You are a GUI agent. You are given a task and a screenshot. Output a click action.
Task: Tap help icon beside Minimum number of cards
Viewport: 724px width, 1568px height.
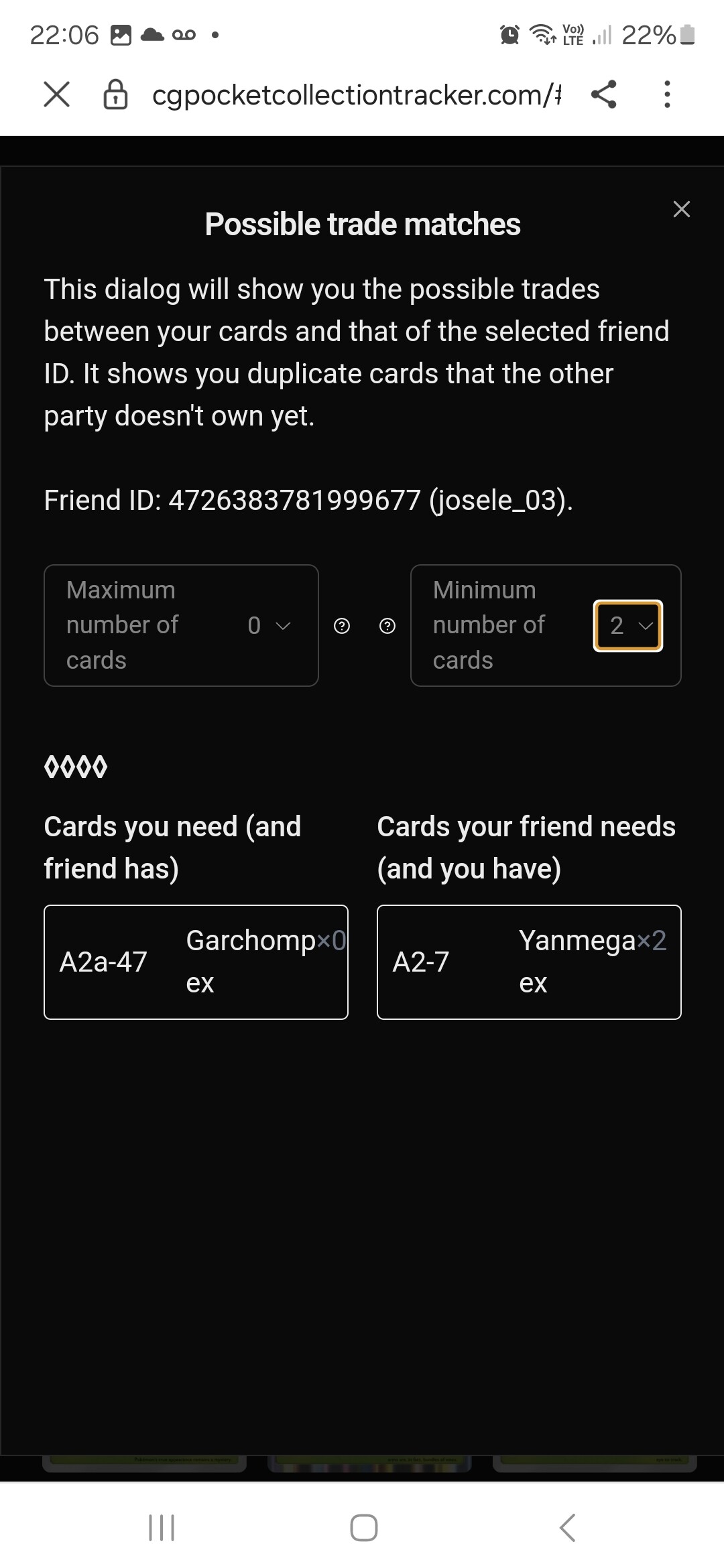click(x=387, y=626)
